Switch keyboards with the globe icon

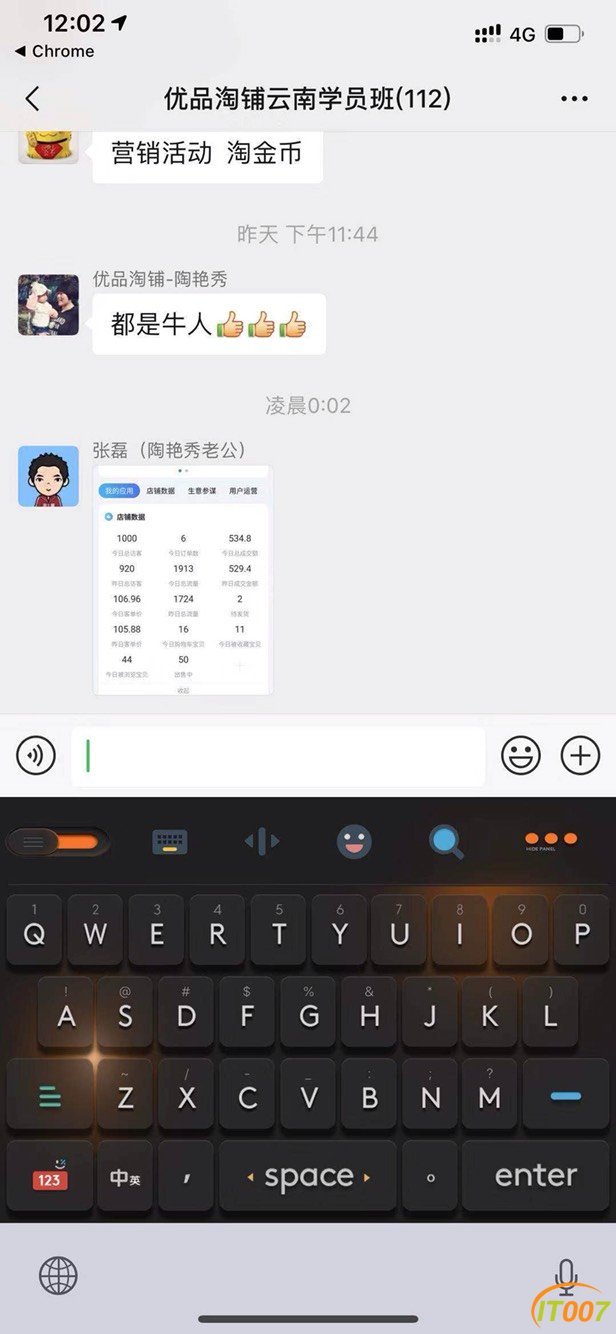click(58, 1276)
